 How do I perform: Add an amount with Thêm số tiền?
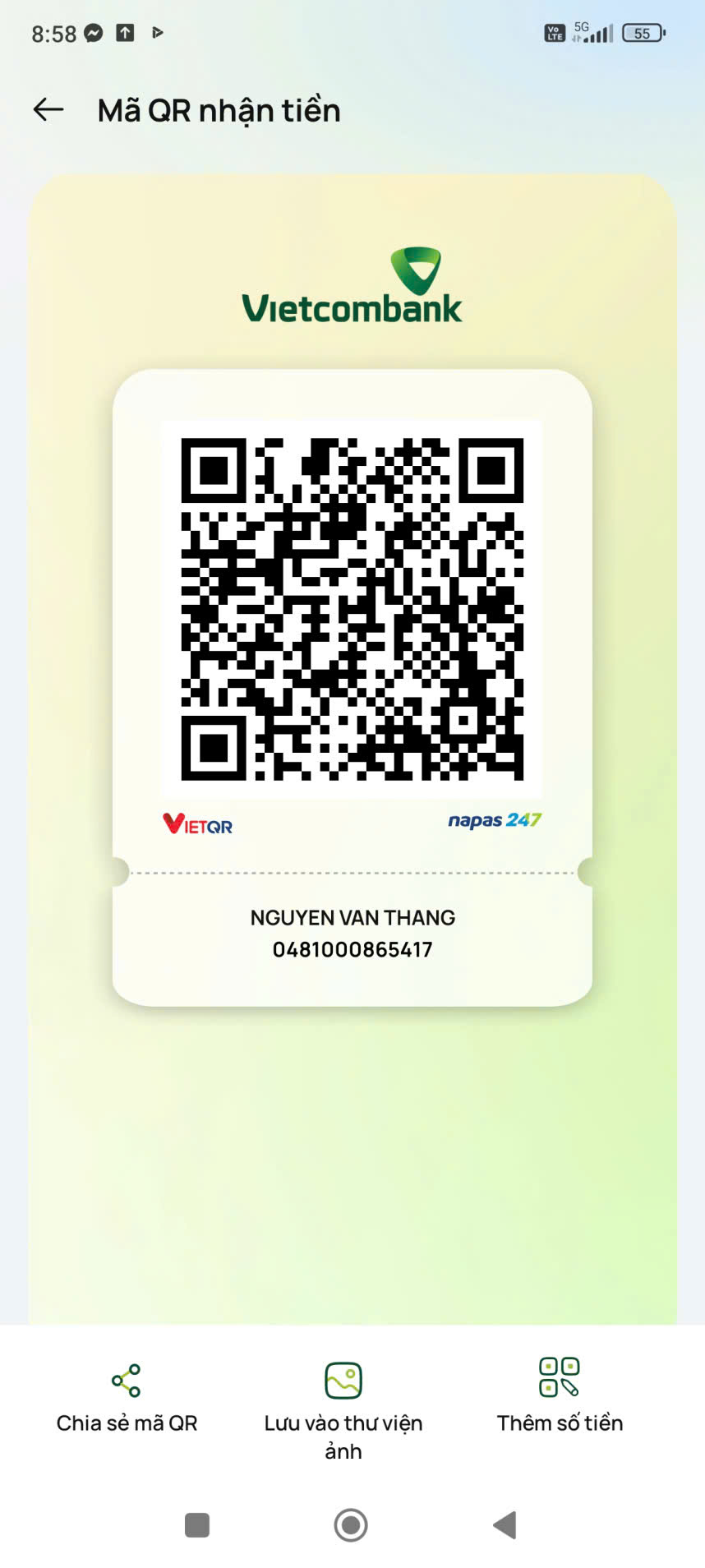coord(560,1398)
